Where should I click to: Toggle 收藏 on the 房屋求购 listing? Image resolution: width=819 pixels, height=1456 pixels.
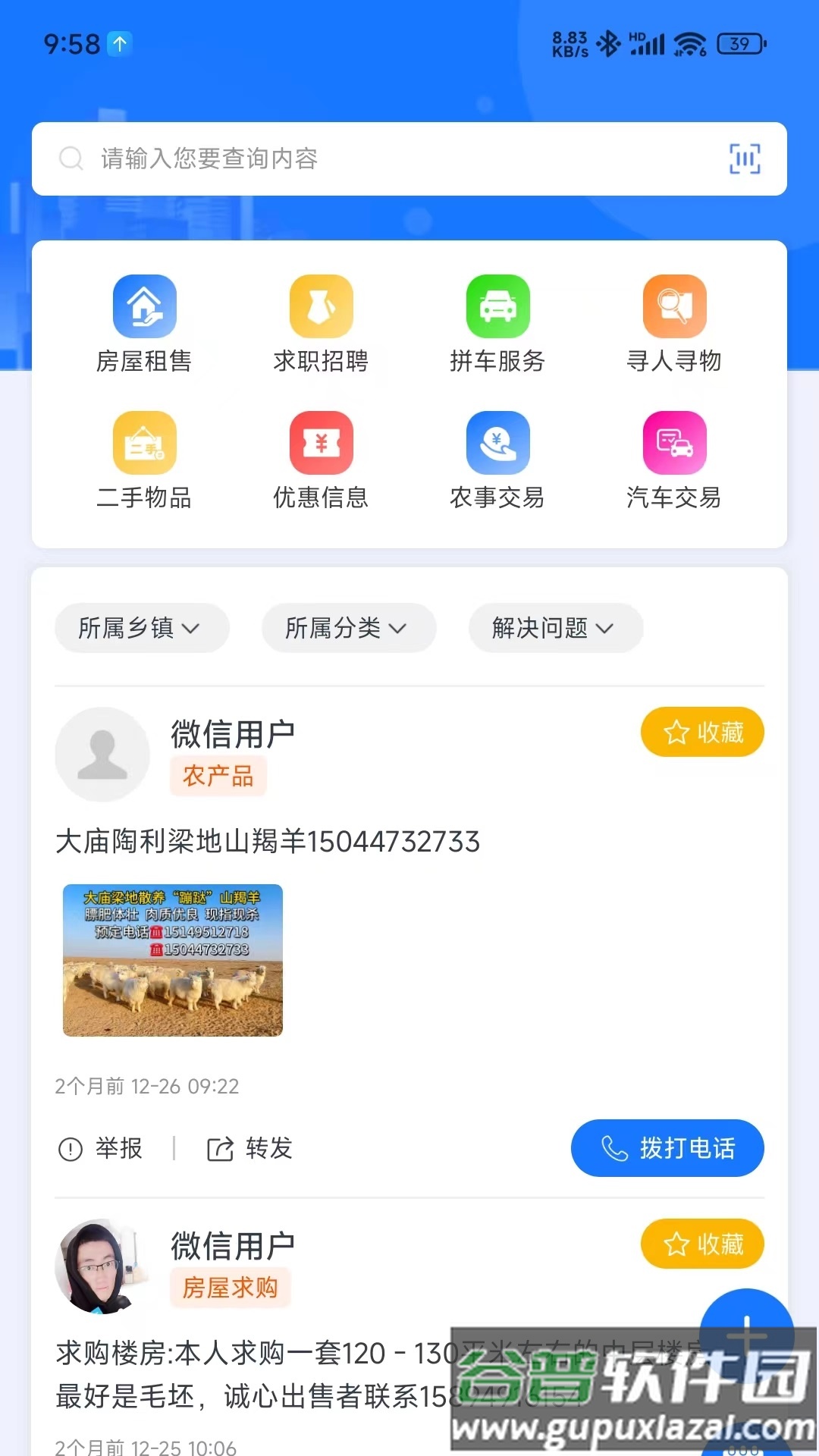tap(701, 1244)
